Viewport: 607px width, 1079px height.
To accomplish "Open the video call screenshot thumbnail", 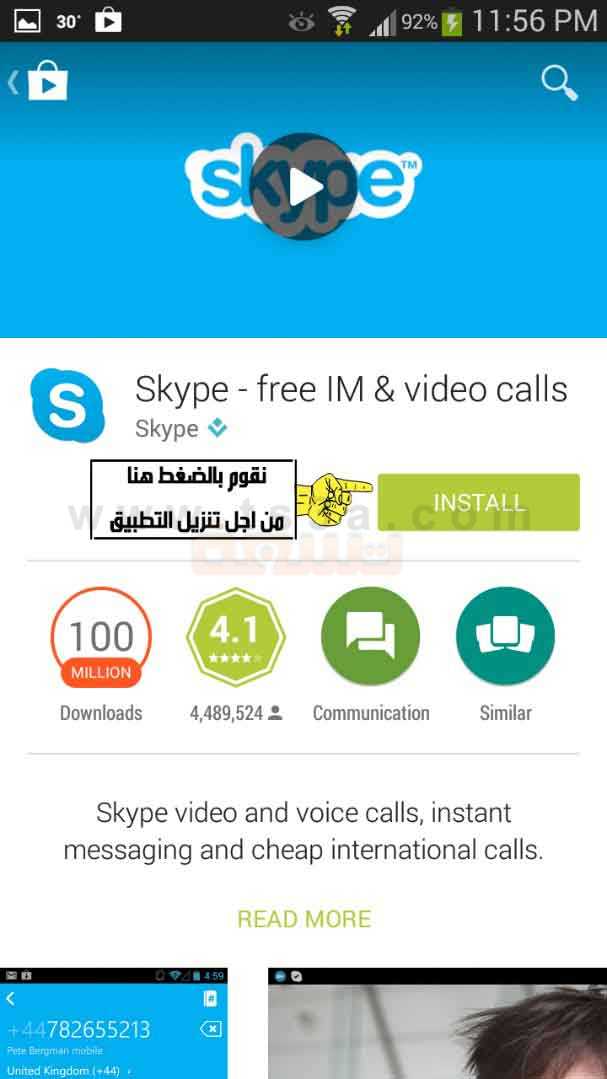I will click(x=437, y=1023).
